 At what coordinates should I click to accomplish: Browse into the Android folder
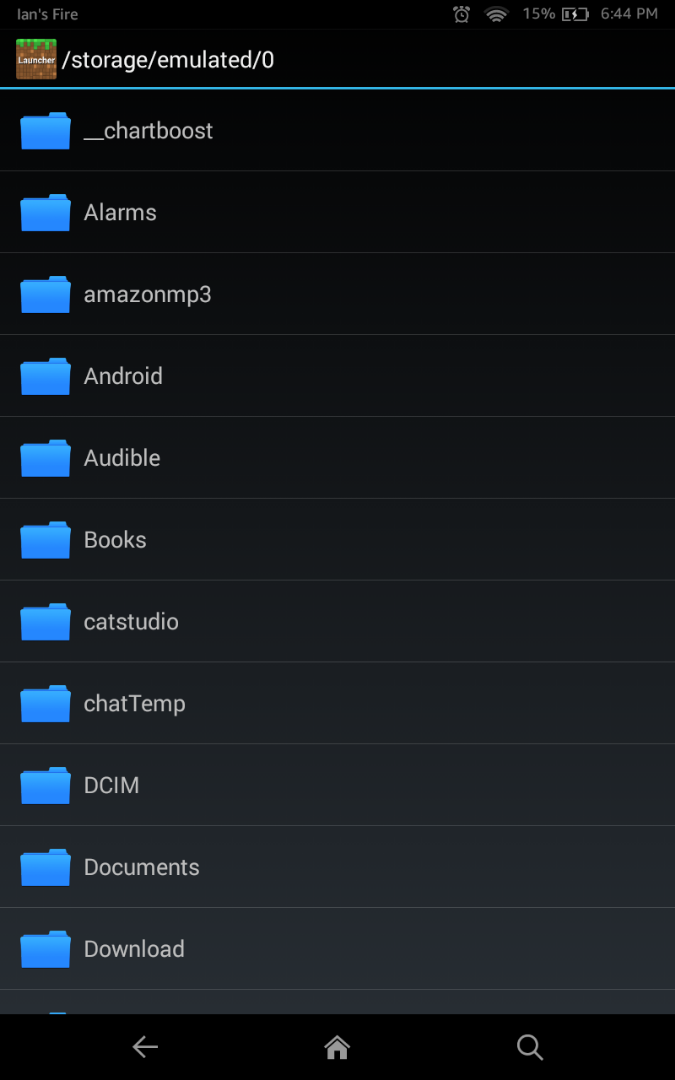tap(123, 377)
